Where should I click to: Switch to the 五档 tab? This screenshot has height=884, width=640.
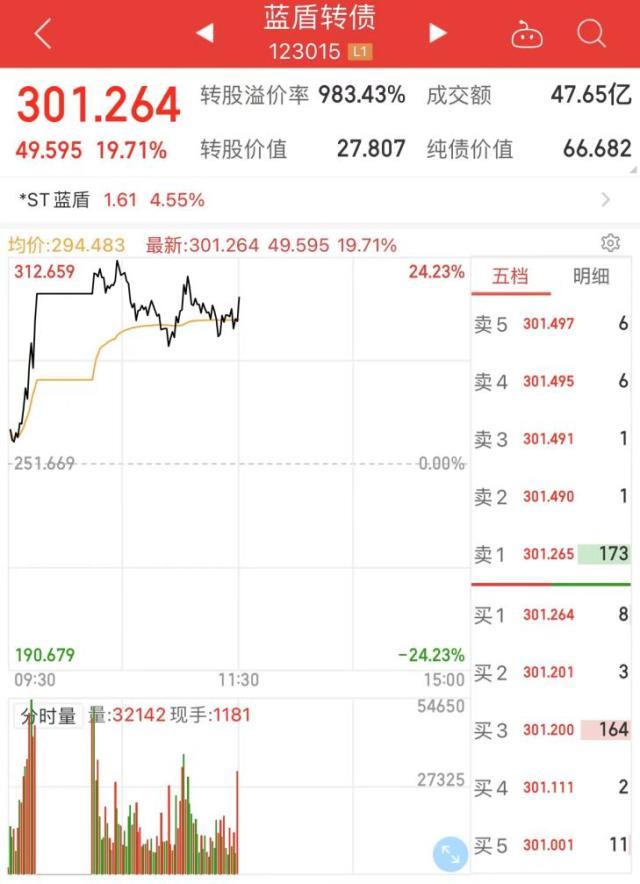click(510, 277)
